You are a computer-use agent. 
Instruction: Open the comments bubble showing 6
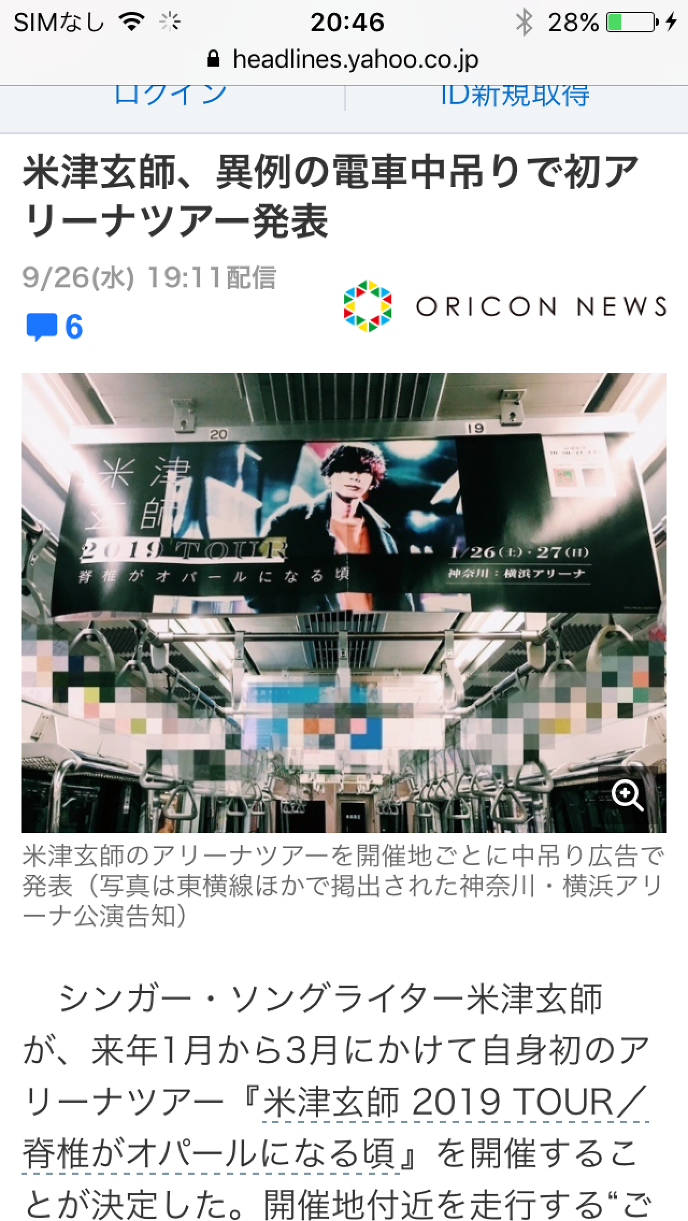click(x=55, y=327)
